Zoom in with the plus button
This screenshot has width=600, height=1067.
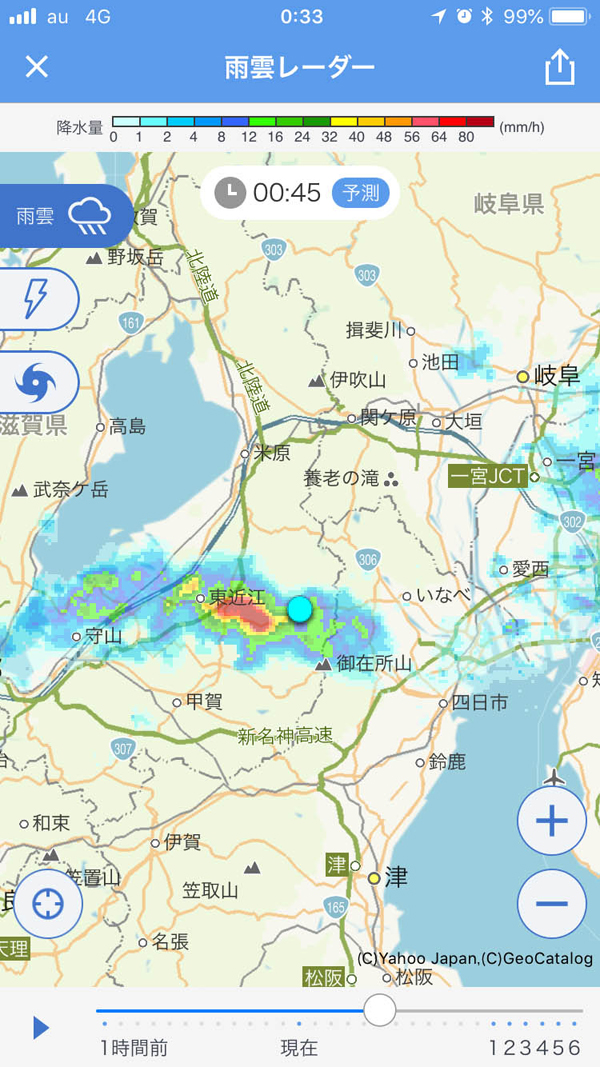click(x=552, y=821)
